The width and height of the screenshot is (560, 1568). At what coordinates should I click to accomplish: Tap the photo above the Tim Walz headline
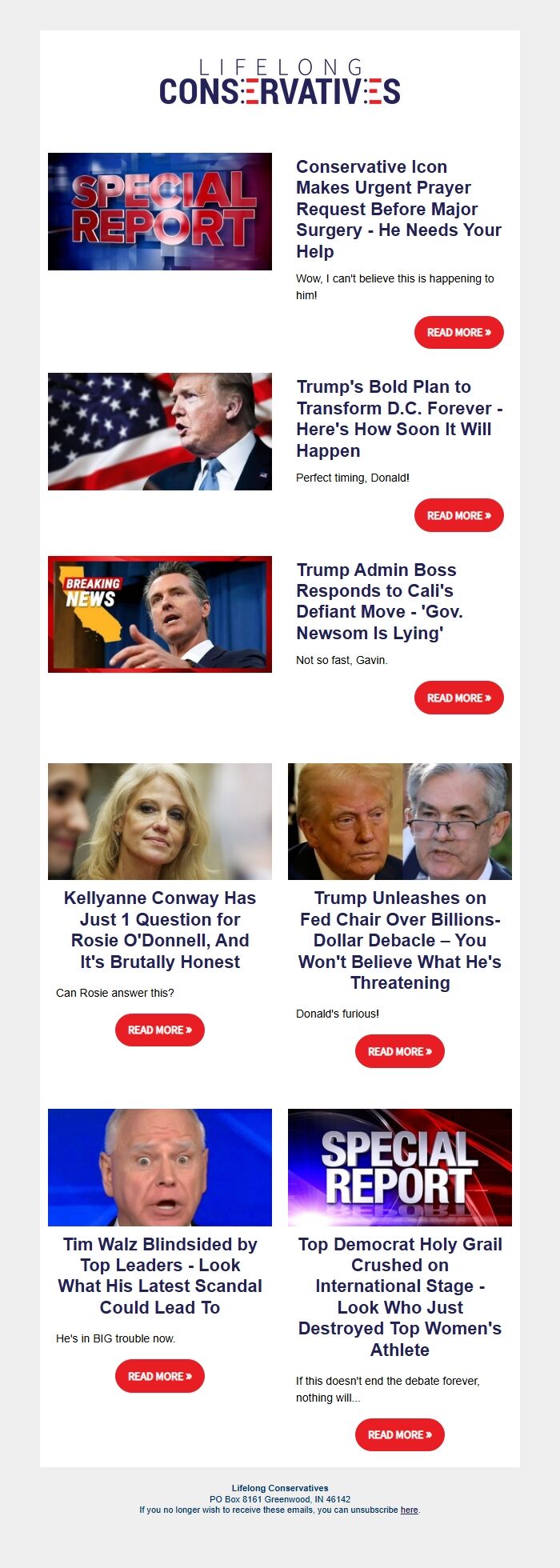click(160, 1167)
